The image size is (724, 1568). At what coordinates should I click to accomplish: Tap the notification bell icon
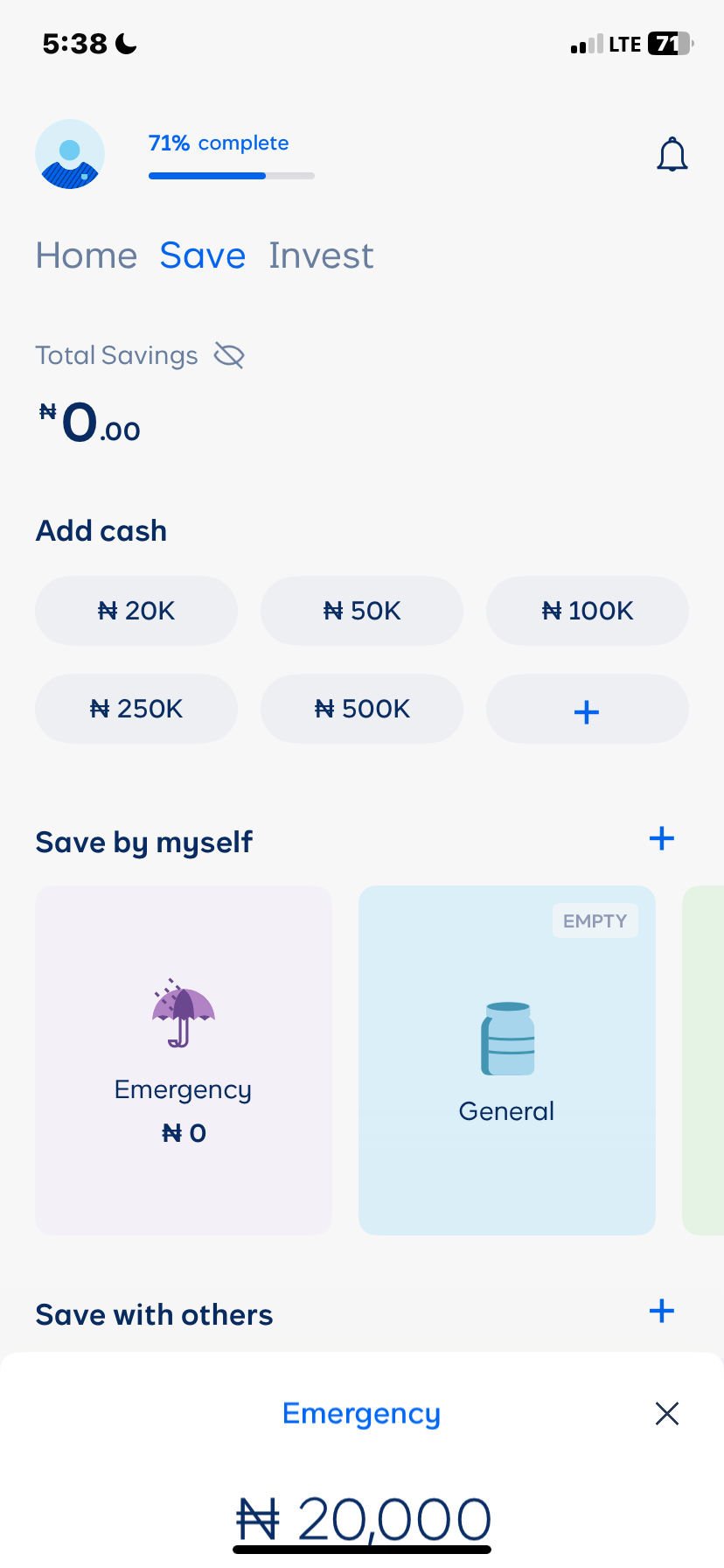(672, 153)
